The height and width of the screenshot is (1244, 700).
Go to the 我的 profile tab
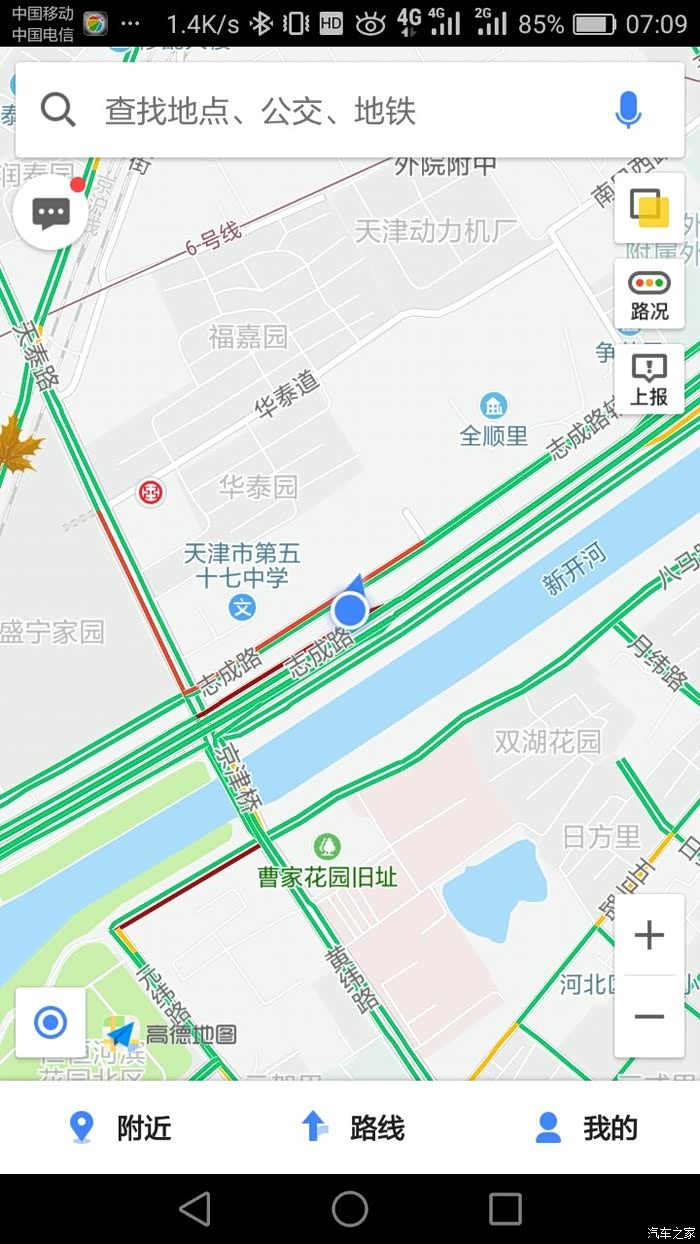click(586, 1128)
